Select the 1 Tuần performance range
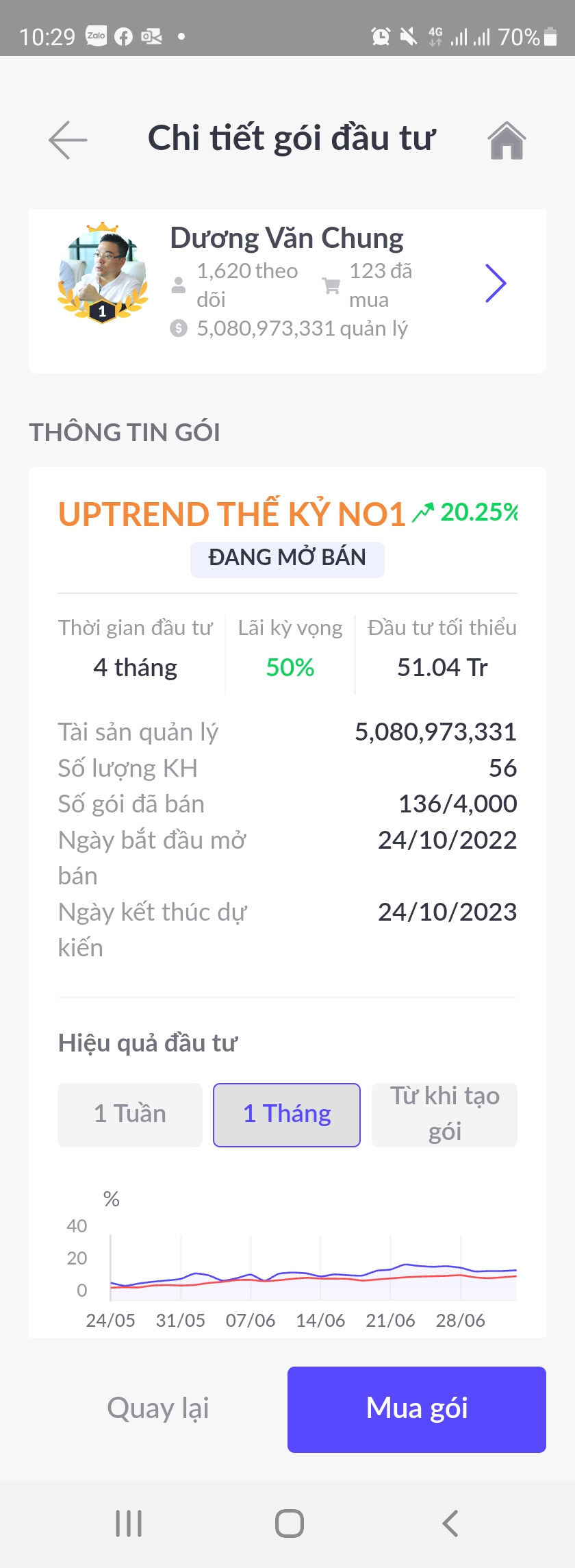 pos(130,1114)
